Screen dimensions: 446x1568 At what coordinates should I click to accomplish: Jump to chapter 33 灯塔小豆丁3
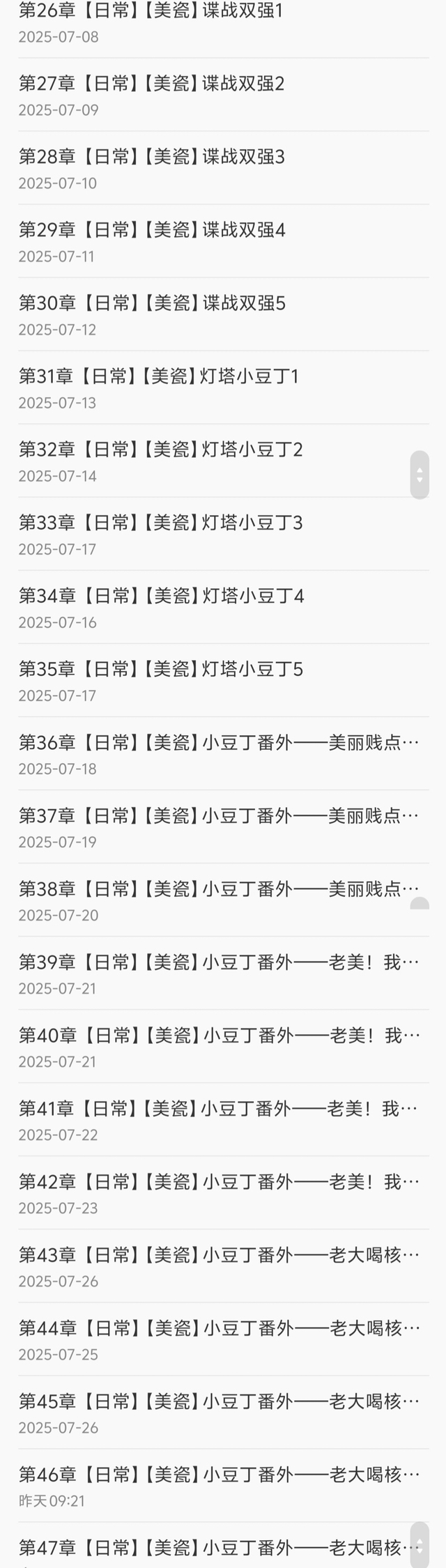pos(161,523)
